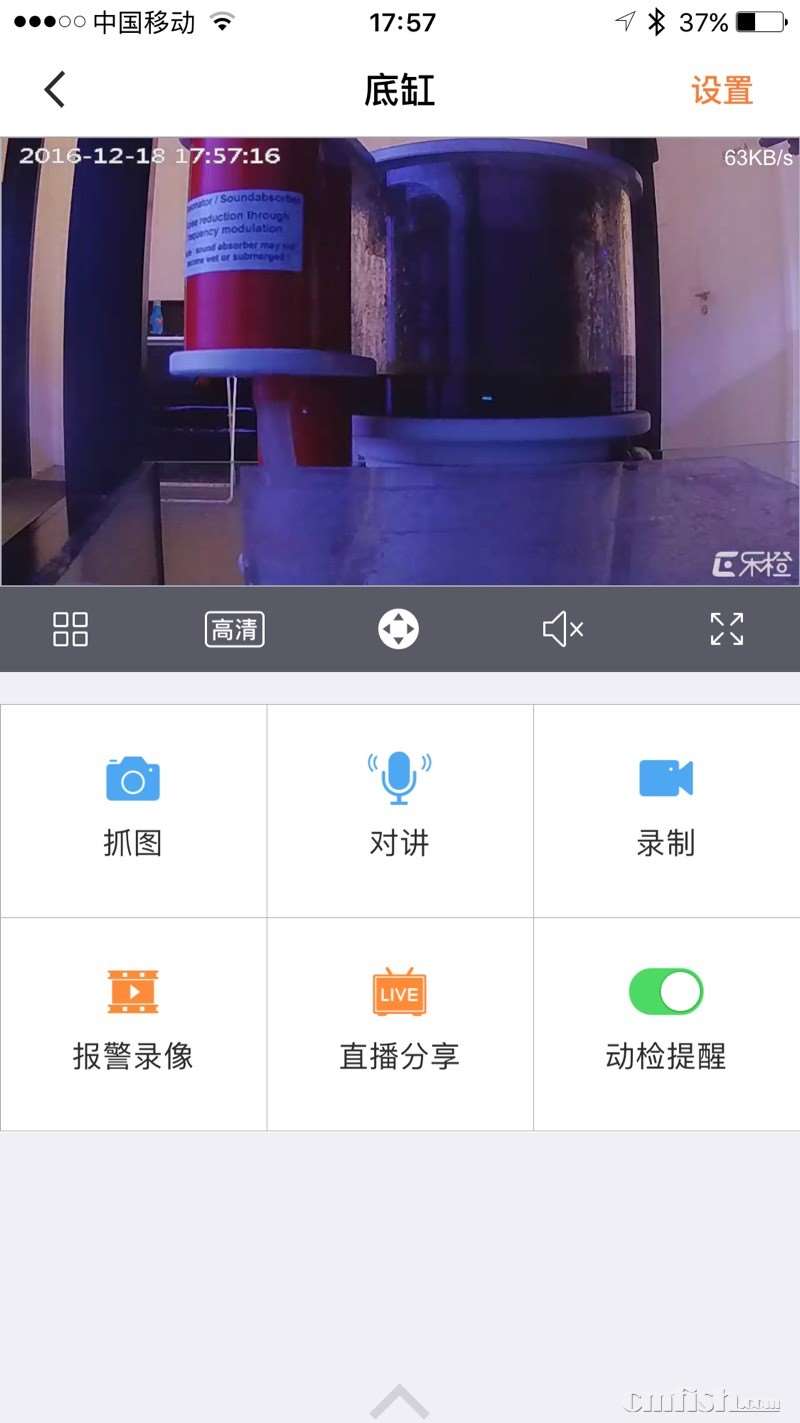Go back using the back arrow

click(55, 90)
